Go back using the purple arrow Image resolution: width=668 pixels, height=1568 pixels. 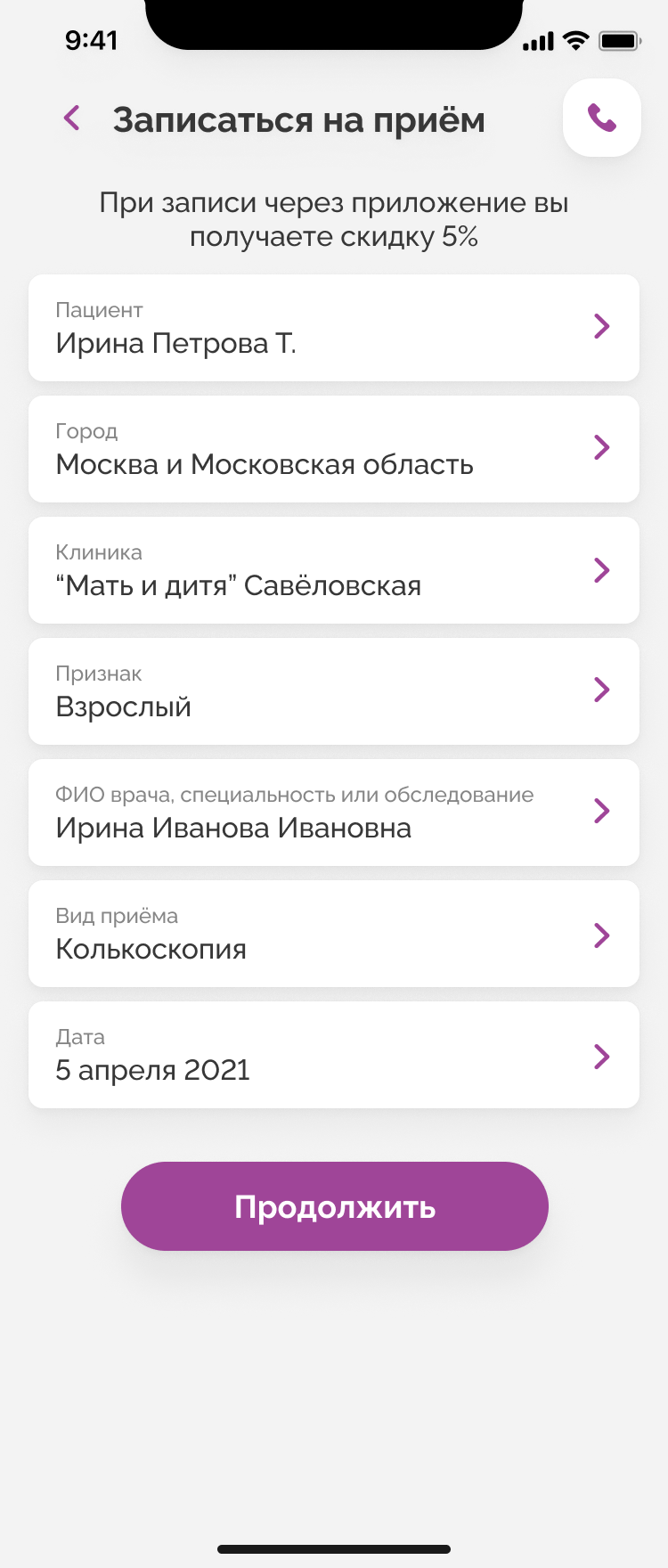72,118
